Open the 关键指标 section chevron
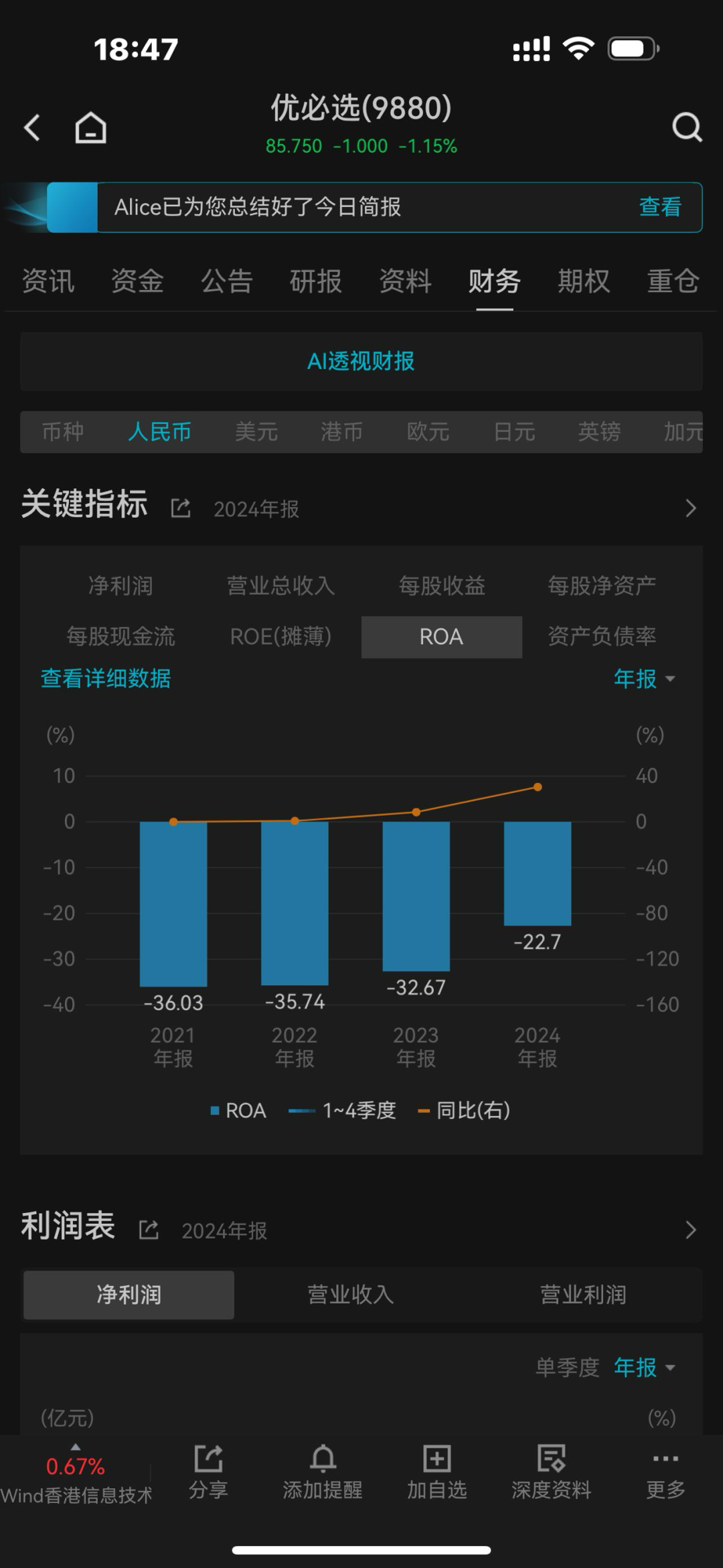Image resolution: width=723 pixels, height=1568 pixels. point(691,508)
